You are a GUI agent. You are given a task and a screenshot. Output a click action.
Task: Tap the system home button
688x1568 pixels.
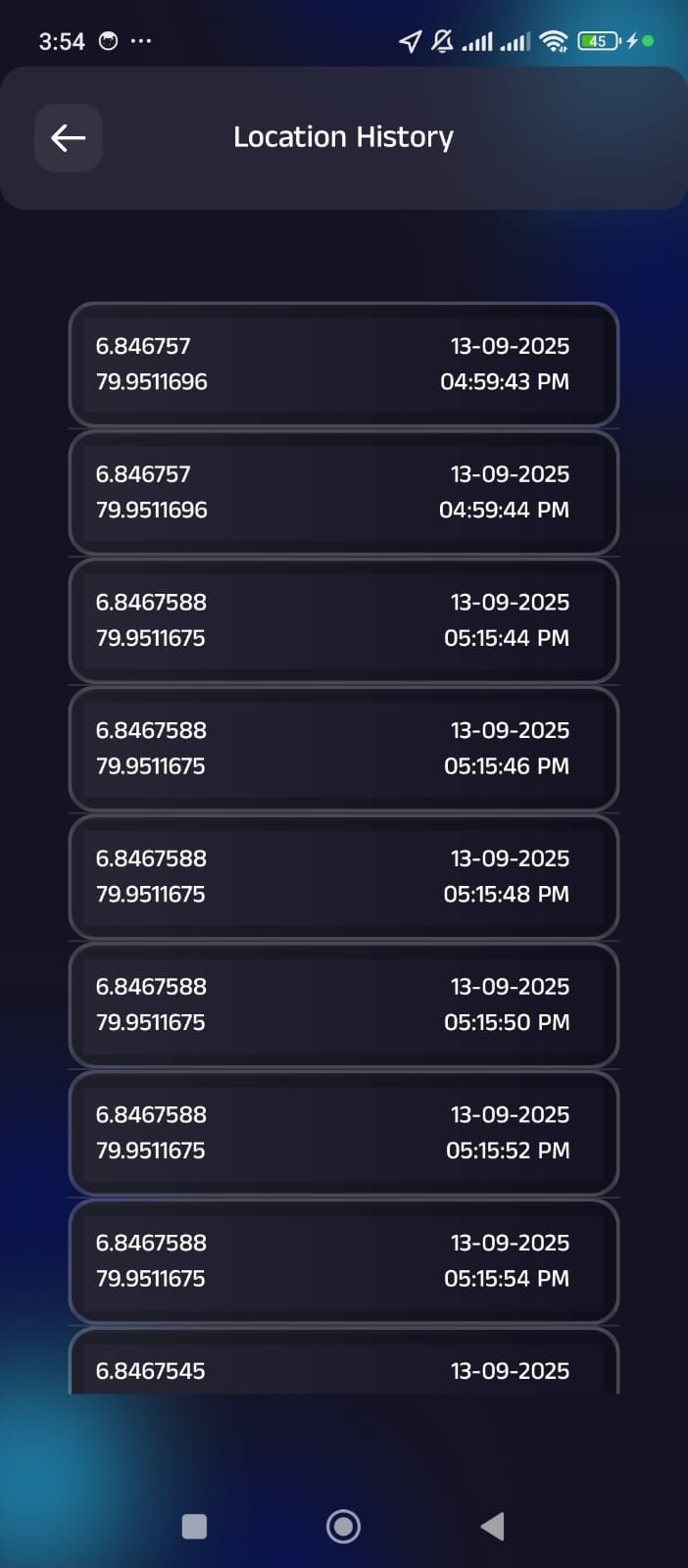point(343,1526)
